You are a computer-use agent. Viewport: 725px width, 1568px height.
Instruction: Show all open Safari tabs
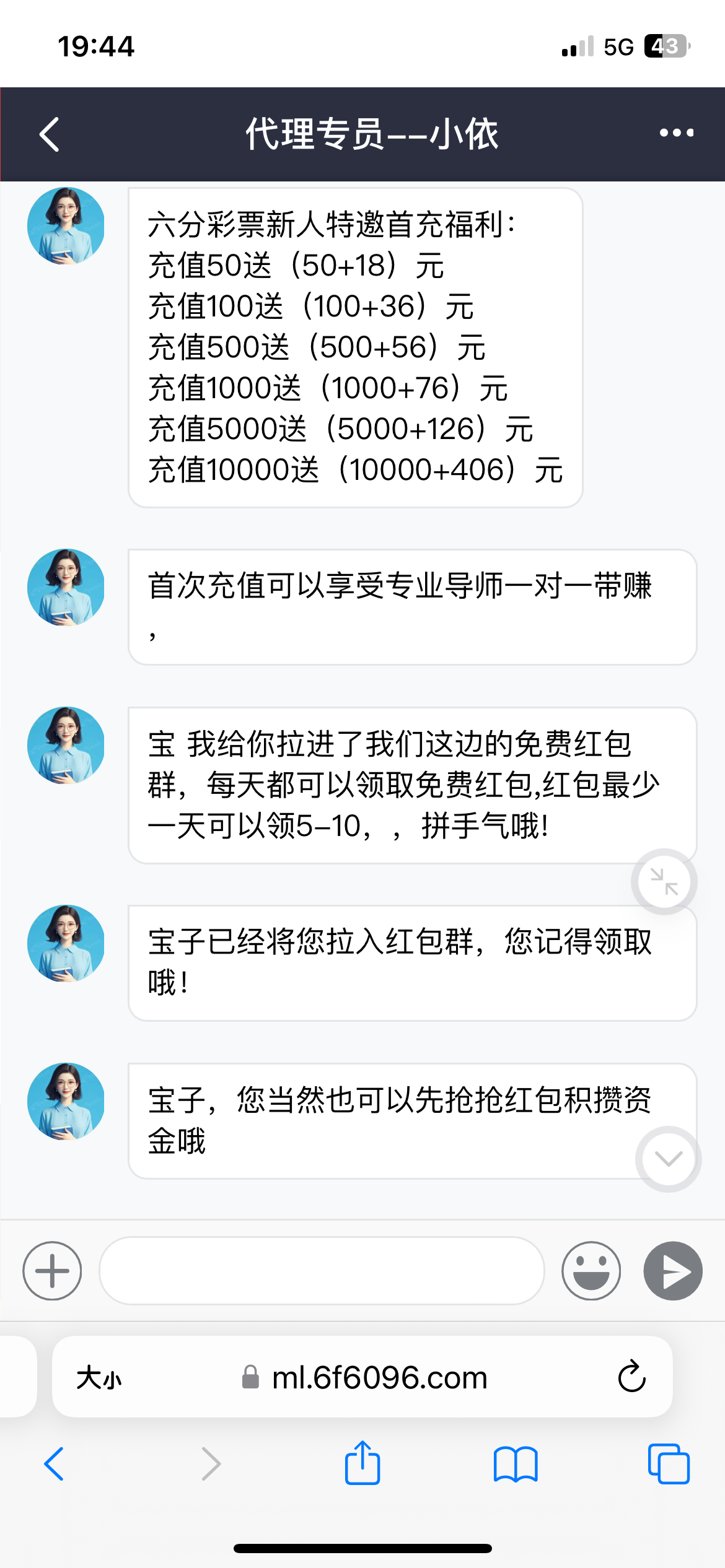point(669,1464)
